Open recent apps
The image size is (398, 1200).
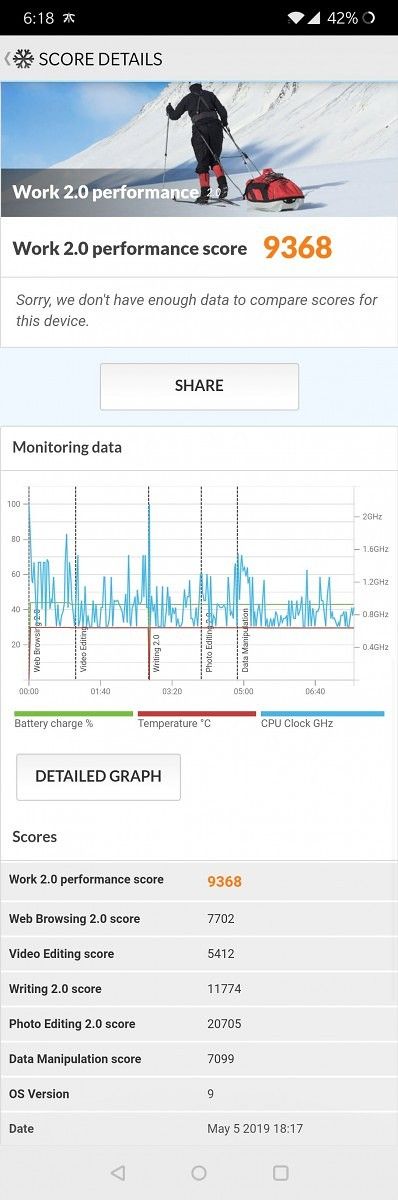280,1172
